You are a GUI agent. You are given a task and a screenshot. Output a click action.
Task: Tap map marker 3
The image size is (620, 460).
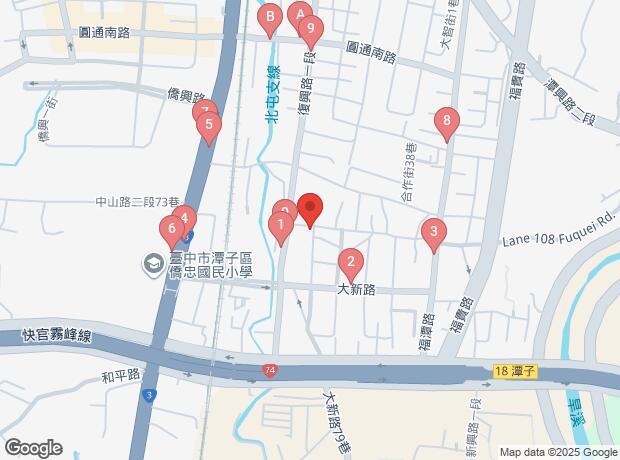pos(432,235)
